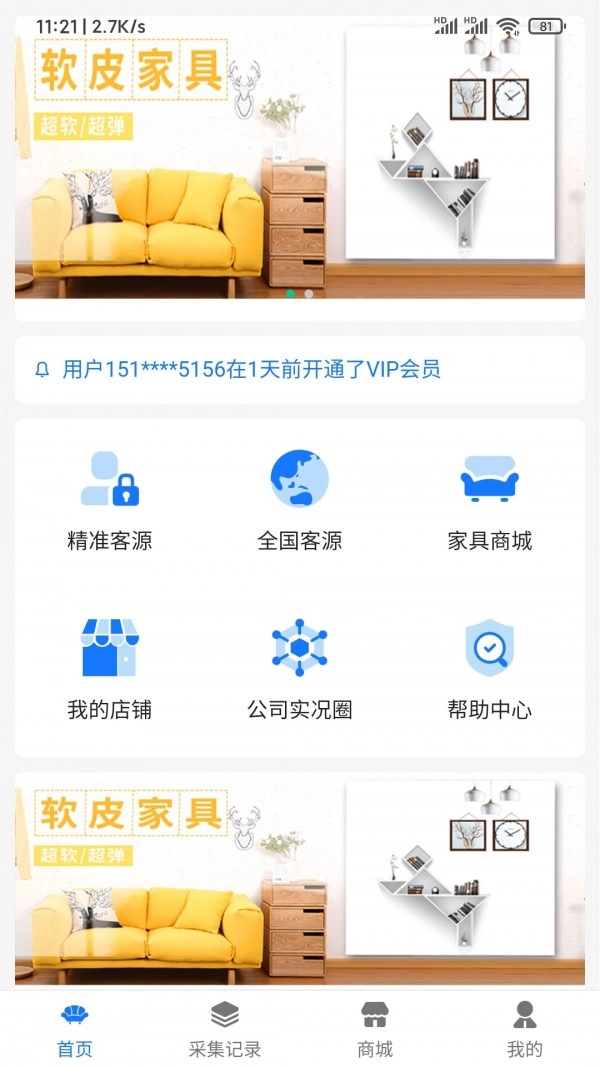Open 全国客源 globe option
This screenshot has height=1067, width=600.
pyautogui.click(x=299, y=501)
